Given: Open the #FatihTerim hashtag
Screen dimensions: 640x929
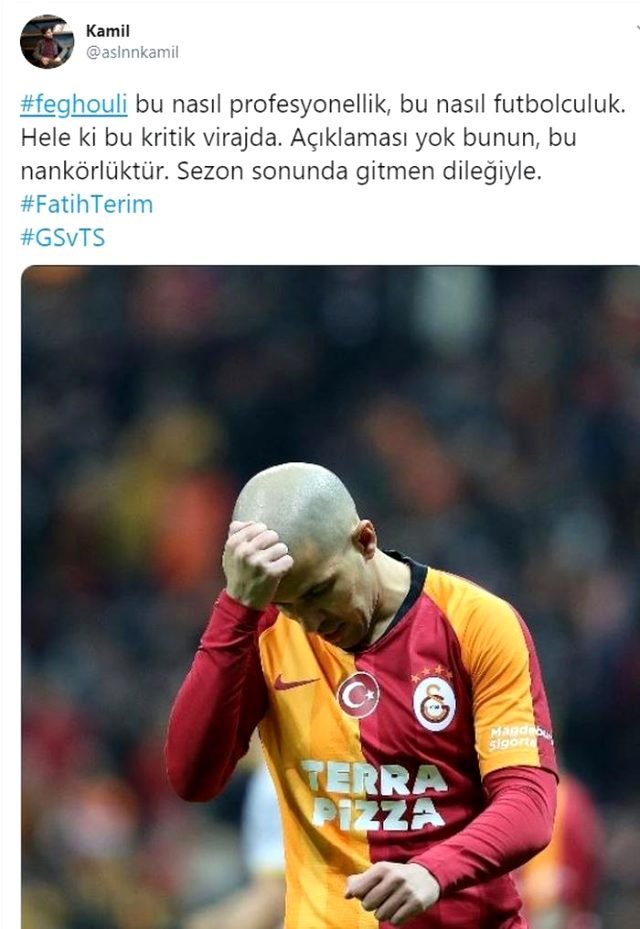Looking at the screenshot, I should coord(86,204).
